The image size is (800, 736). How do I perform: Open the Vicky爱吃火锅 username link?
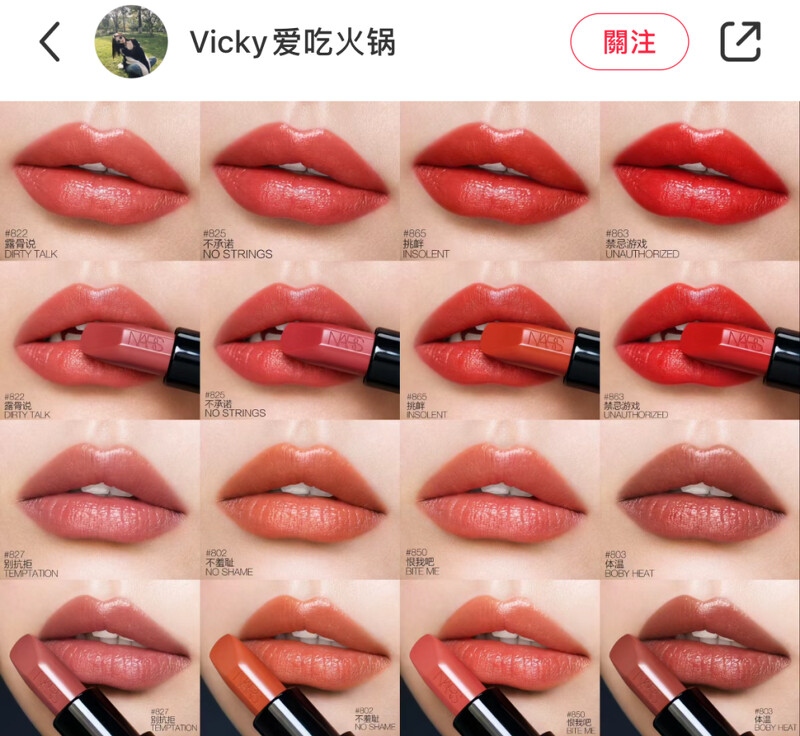pyautogui.click(x=292, y=42)
